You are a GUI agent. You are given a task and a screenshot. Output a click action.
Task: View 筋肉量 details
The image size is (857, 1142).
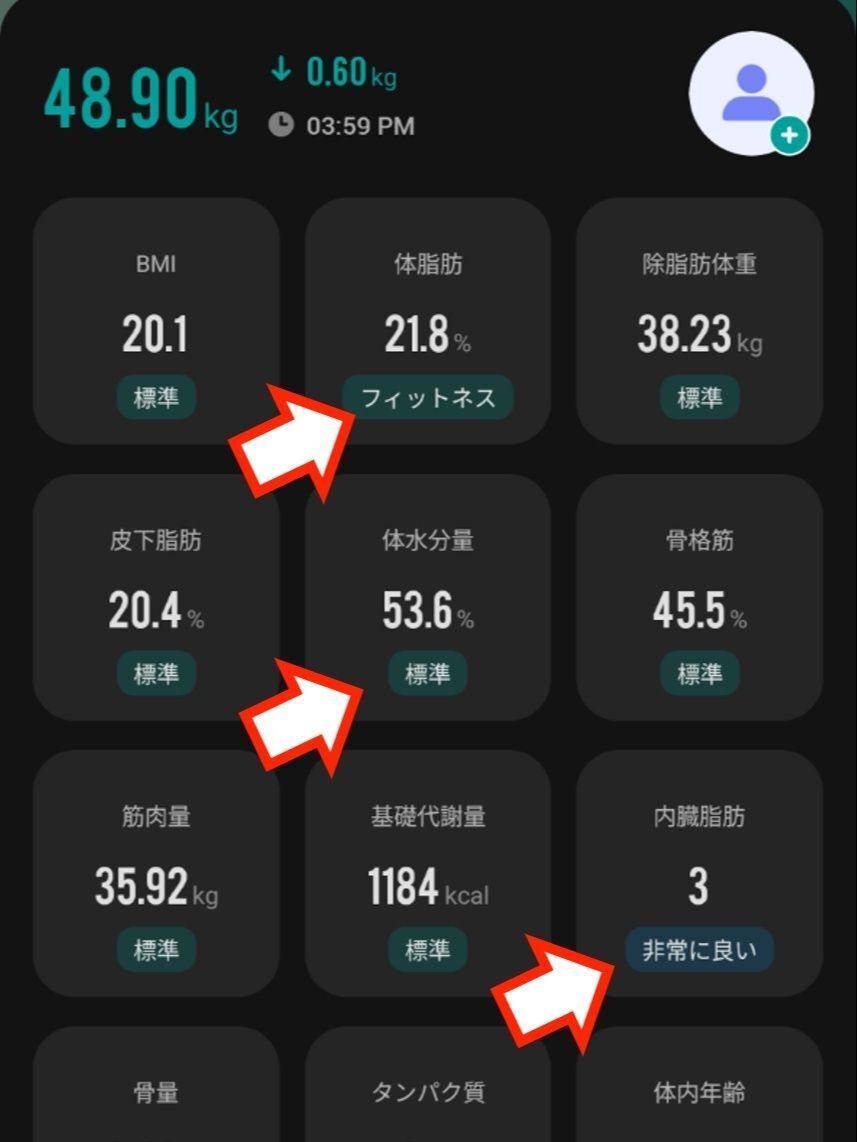click(x=156, y=872)
